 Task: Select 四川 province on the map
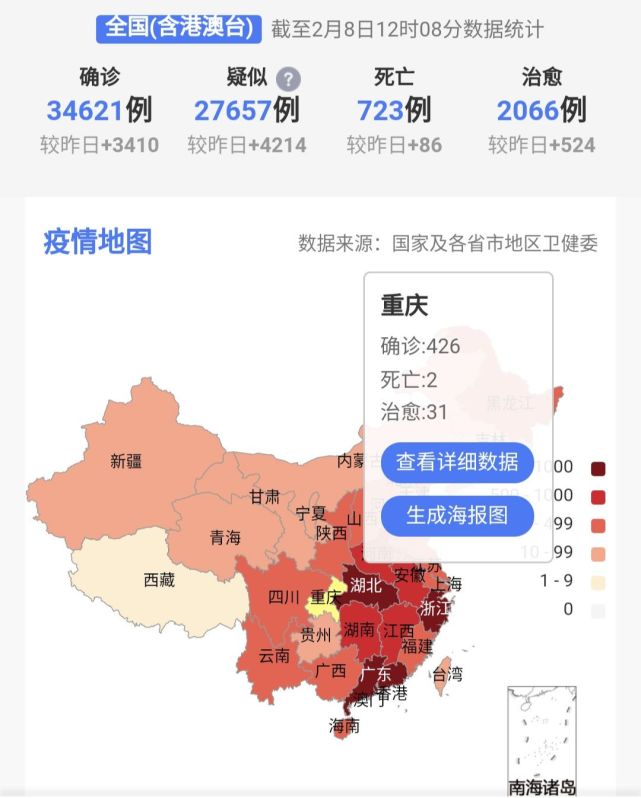click(x=282, y=598)
